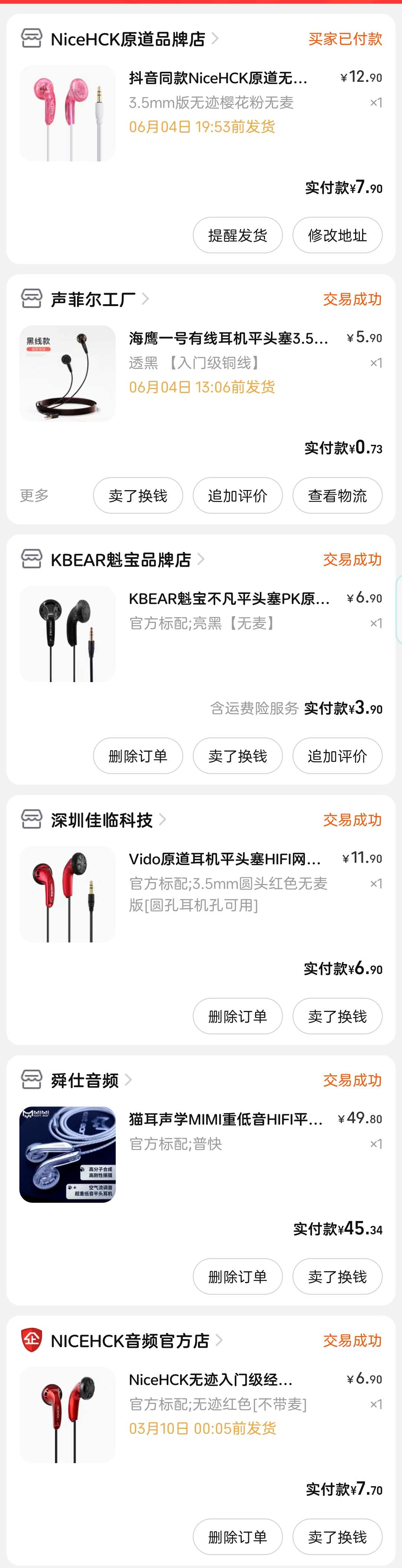This screenshot has width=402, height=1568.
Task: Tap 更多 on the 声菲尔工厂 order
Action: [34, 495]
